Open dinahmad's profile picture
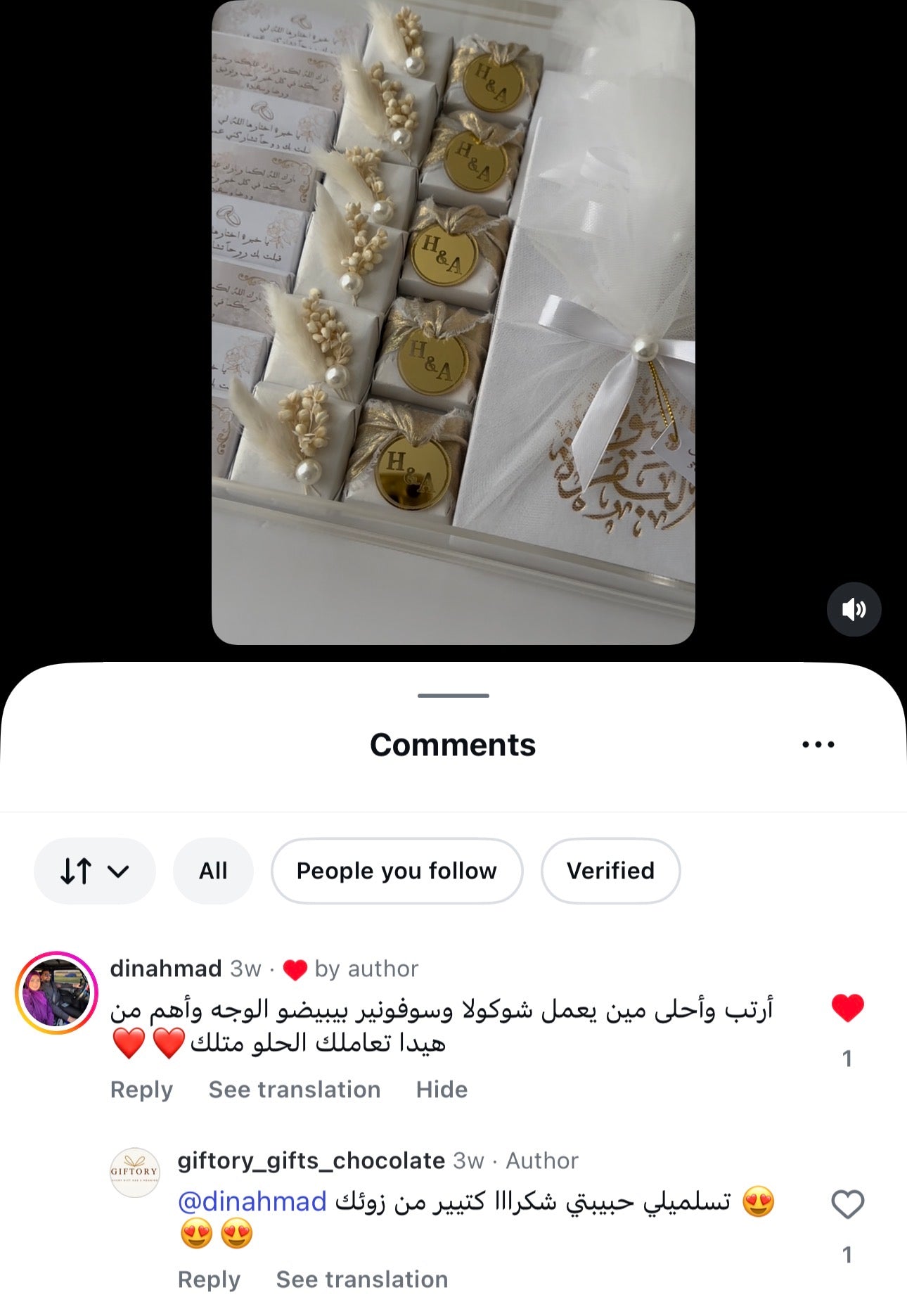 56,992
